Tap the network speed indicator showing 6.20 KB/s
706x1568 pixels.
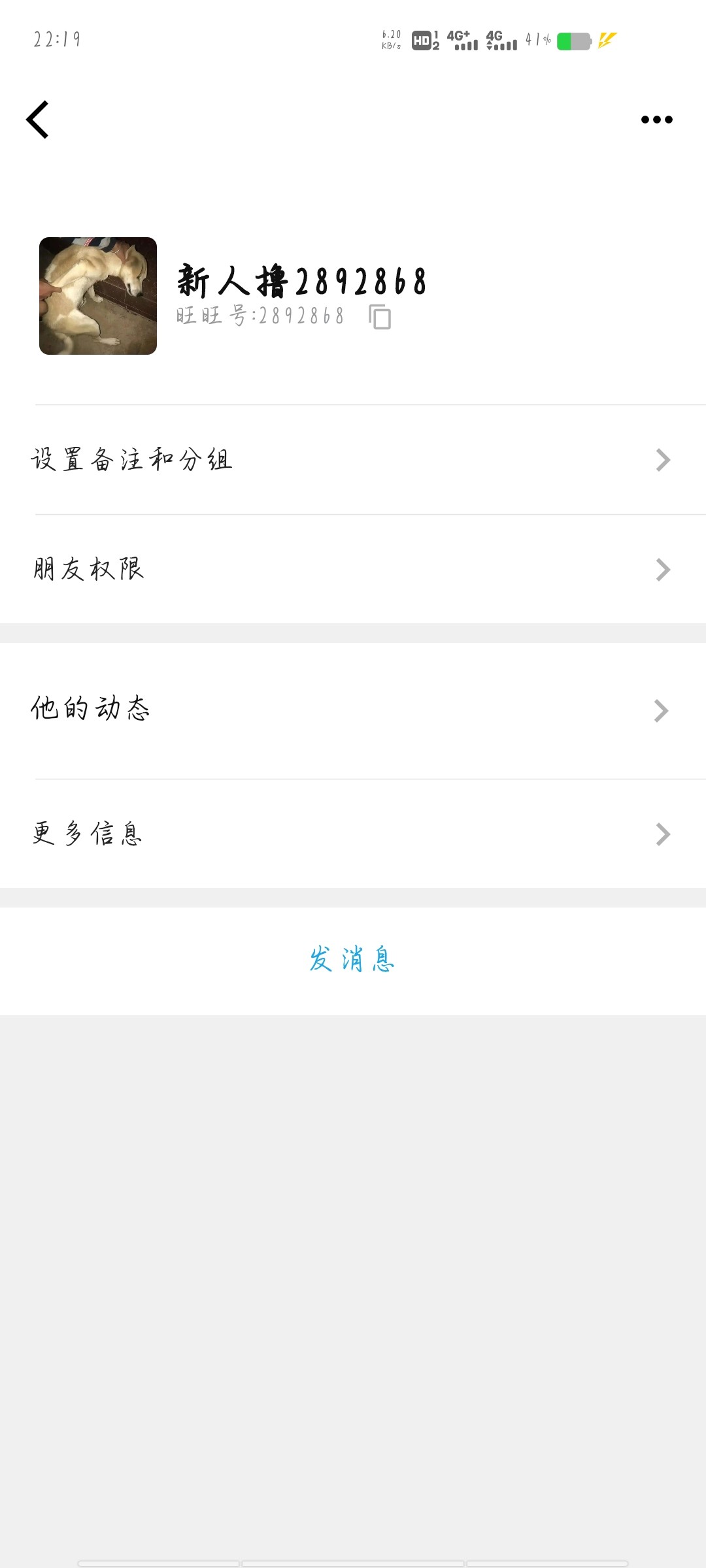(x=390, y=39)
